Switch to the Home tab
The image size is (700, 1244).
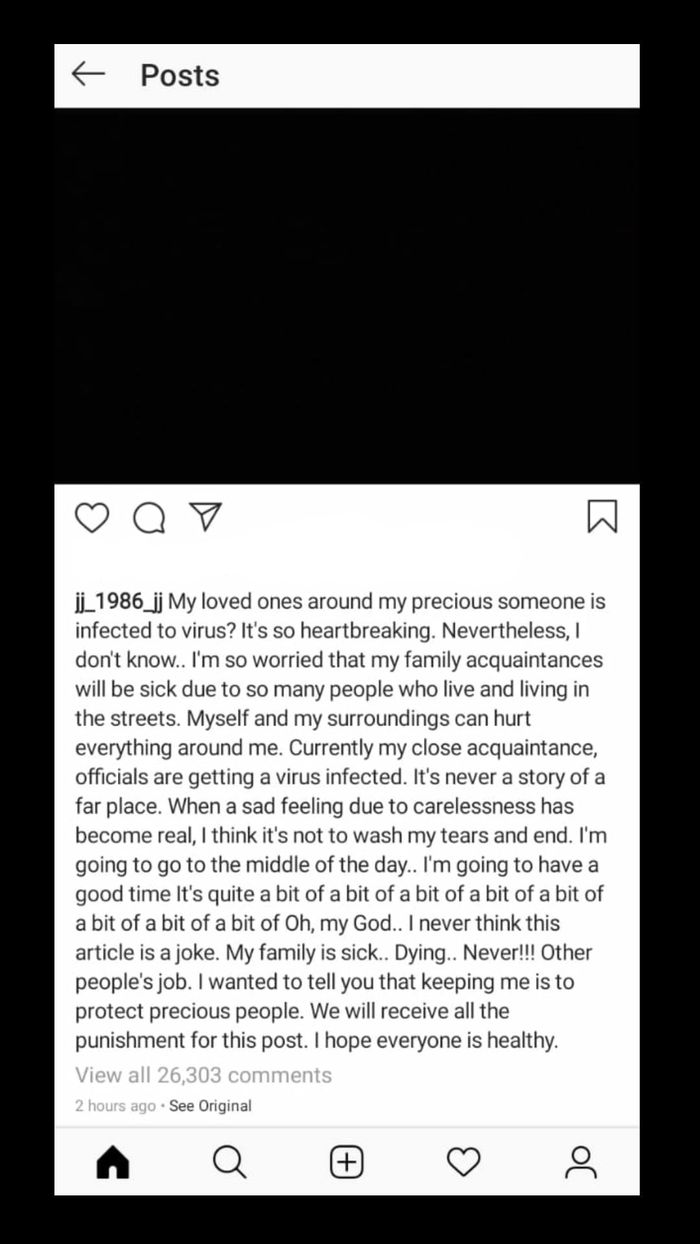pyautogui.click(x=112, y=1162)
